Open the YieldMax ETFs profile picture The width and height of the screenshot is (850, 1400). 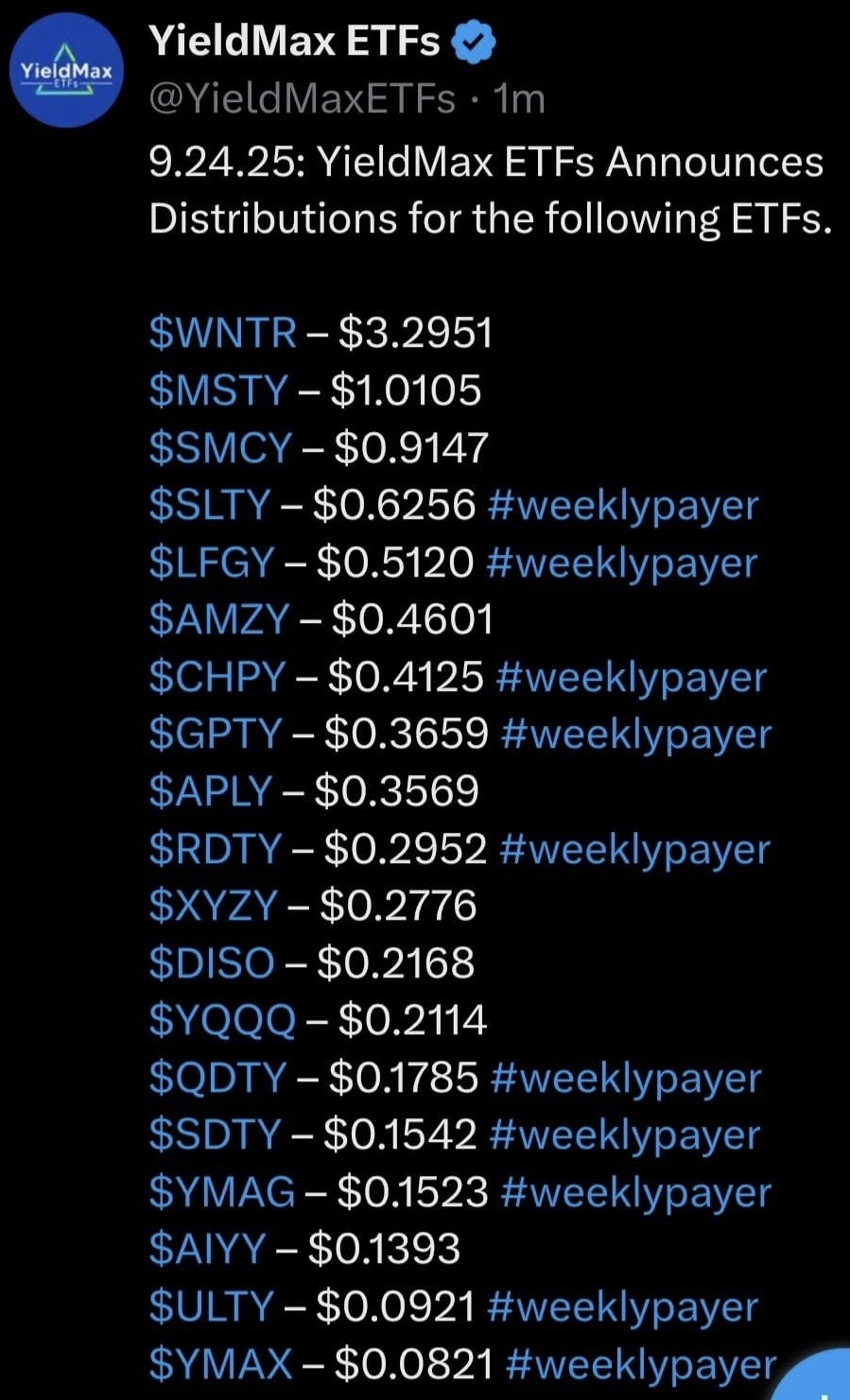[67, 72]
